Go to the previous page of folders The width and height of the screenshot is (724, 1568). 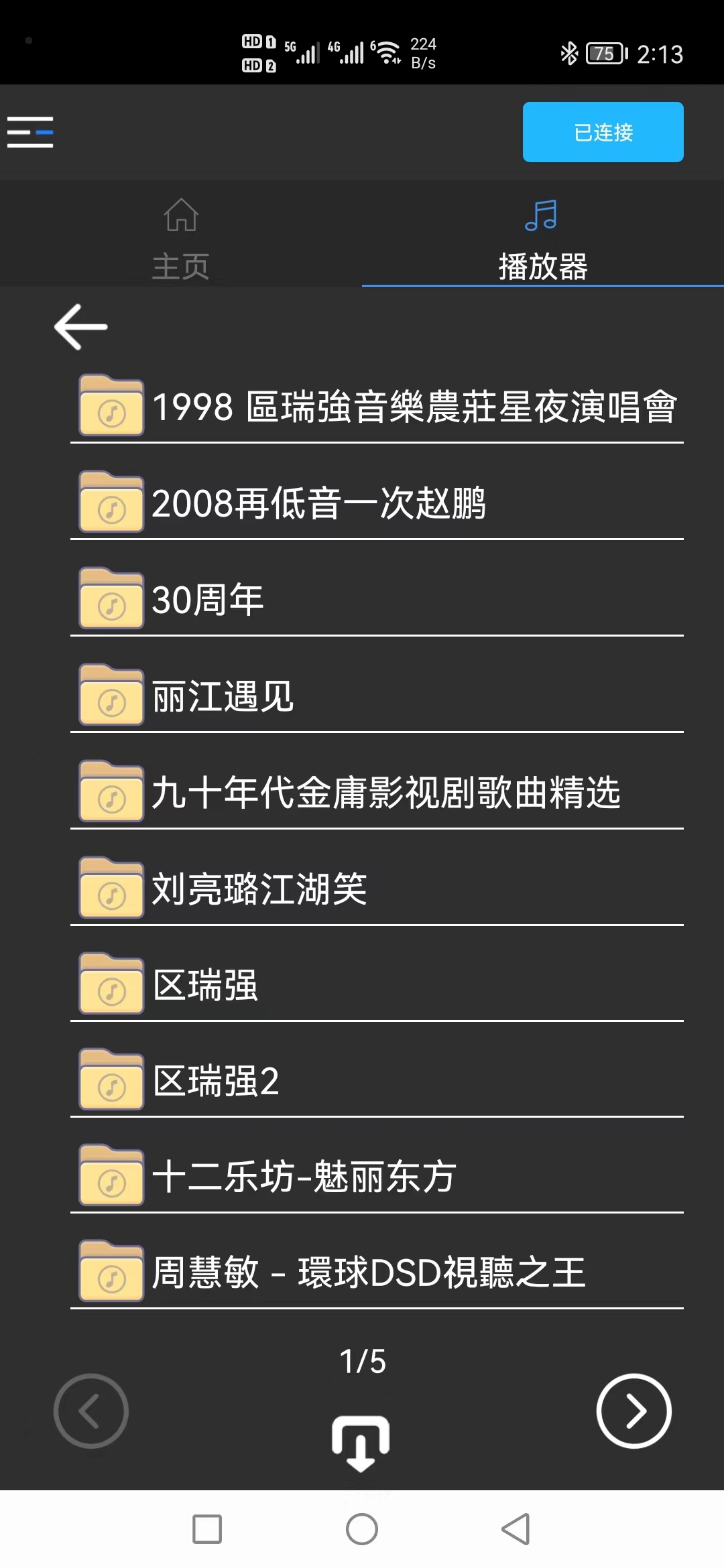click(91, 1411)
